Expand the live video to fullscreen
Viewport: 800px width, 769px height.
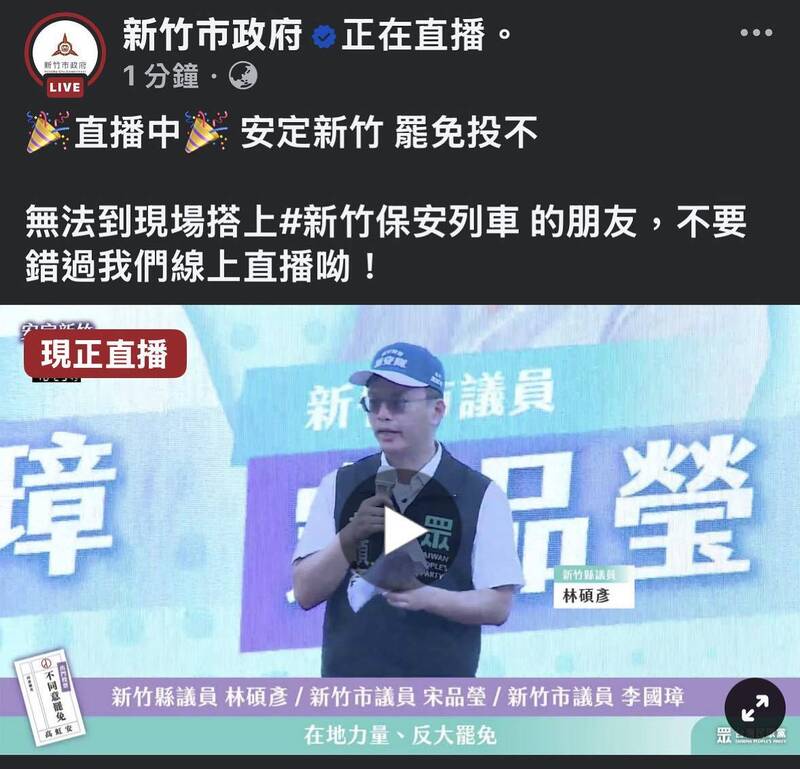[755, 708]
